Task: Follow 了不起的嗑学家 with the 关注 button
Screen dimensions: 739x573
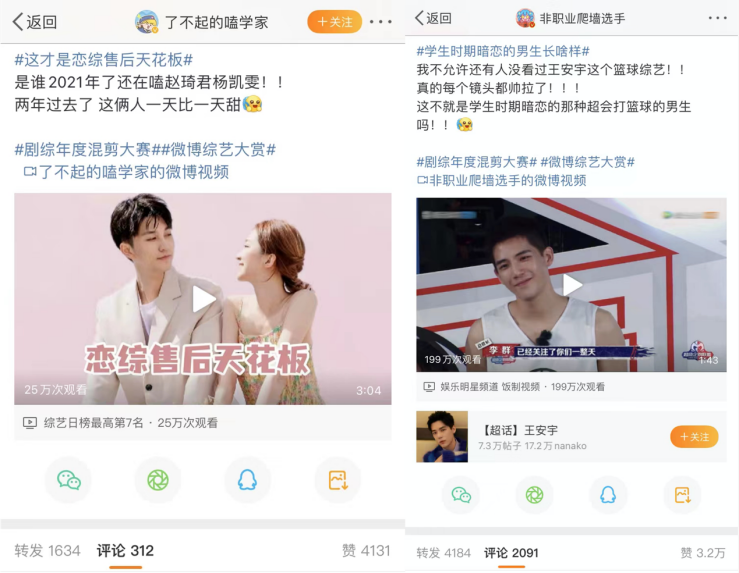Action: click(x=334, y=21)
